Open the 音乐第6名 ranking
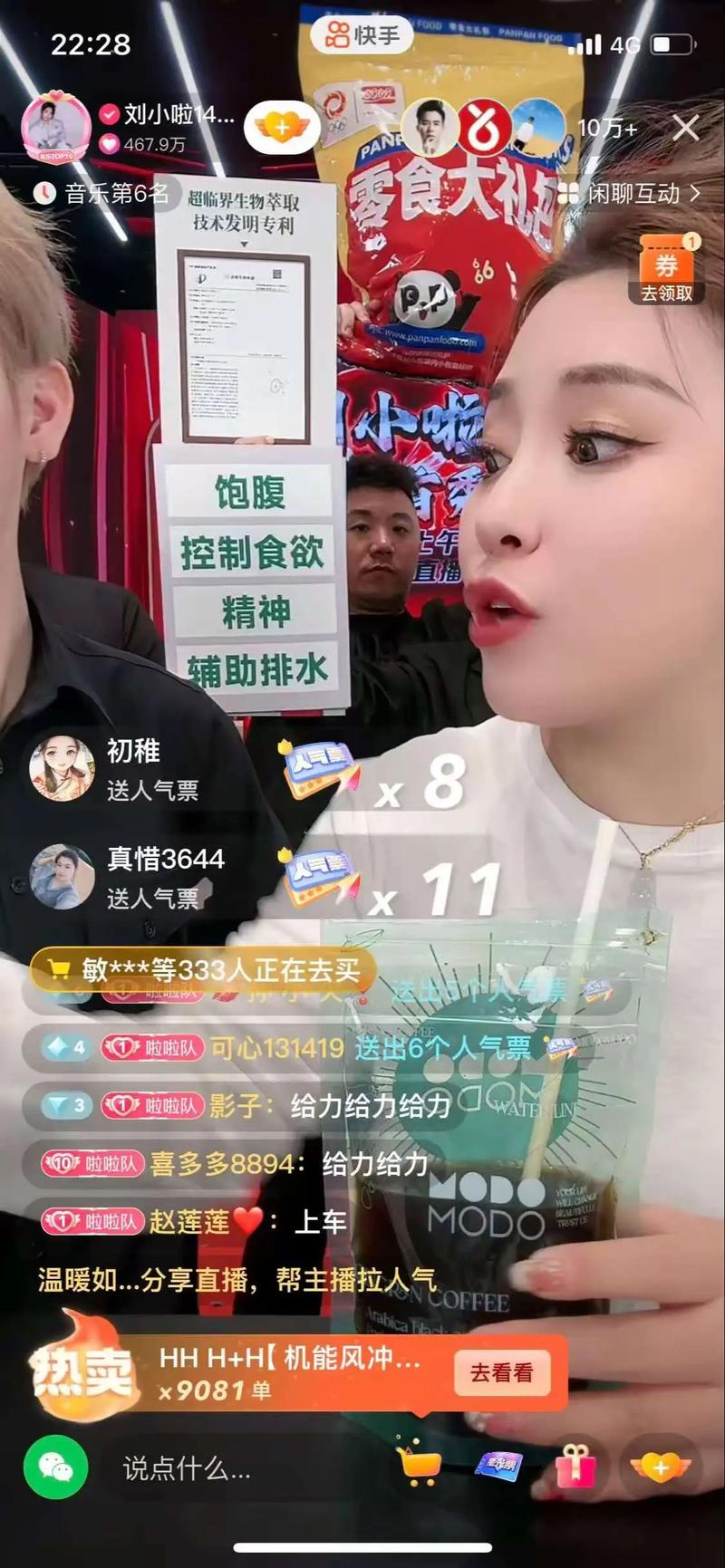Viewport: 725px width, 1568px height. point(102,193)
